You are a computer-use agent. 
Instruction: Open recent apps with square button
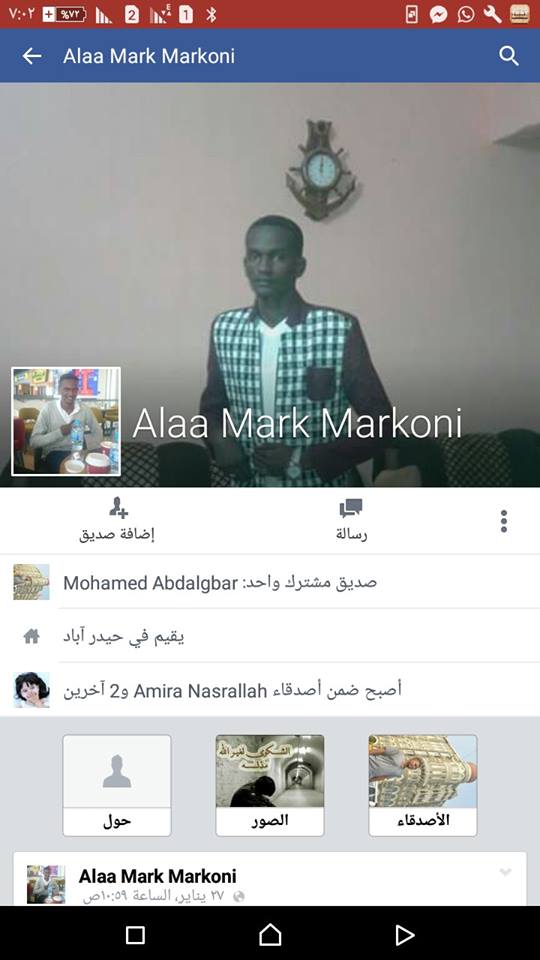pos(135,935)
